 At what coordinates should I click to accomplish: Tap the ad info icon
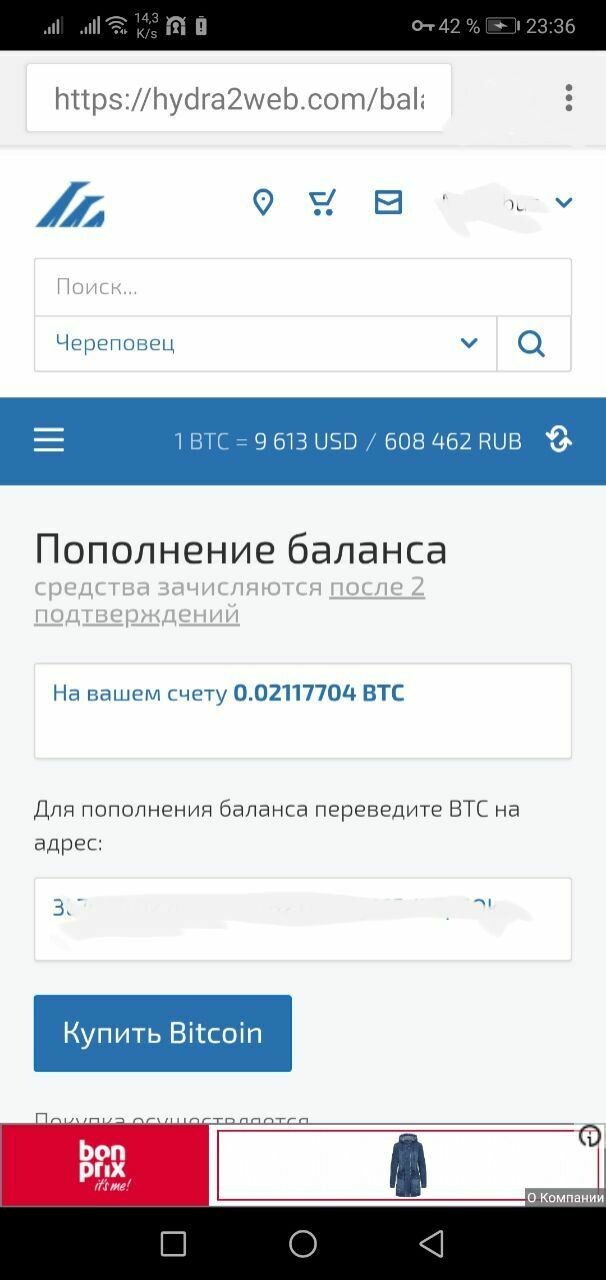coord(590,1136)
